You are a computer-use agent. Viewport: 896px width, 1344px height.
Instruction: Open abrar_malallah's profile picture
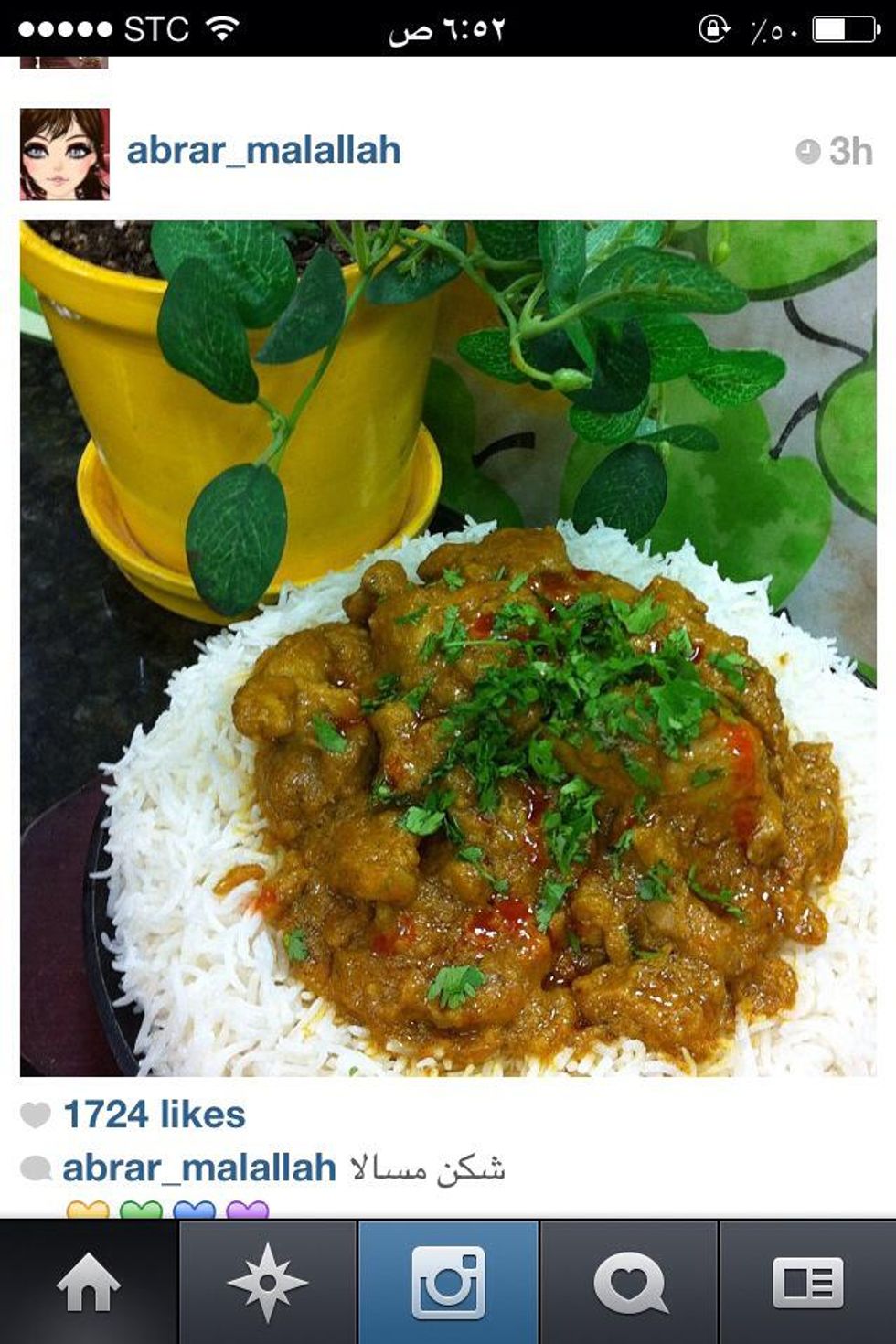tap(65, 154)
